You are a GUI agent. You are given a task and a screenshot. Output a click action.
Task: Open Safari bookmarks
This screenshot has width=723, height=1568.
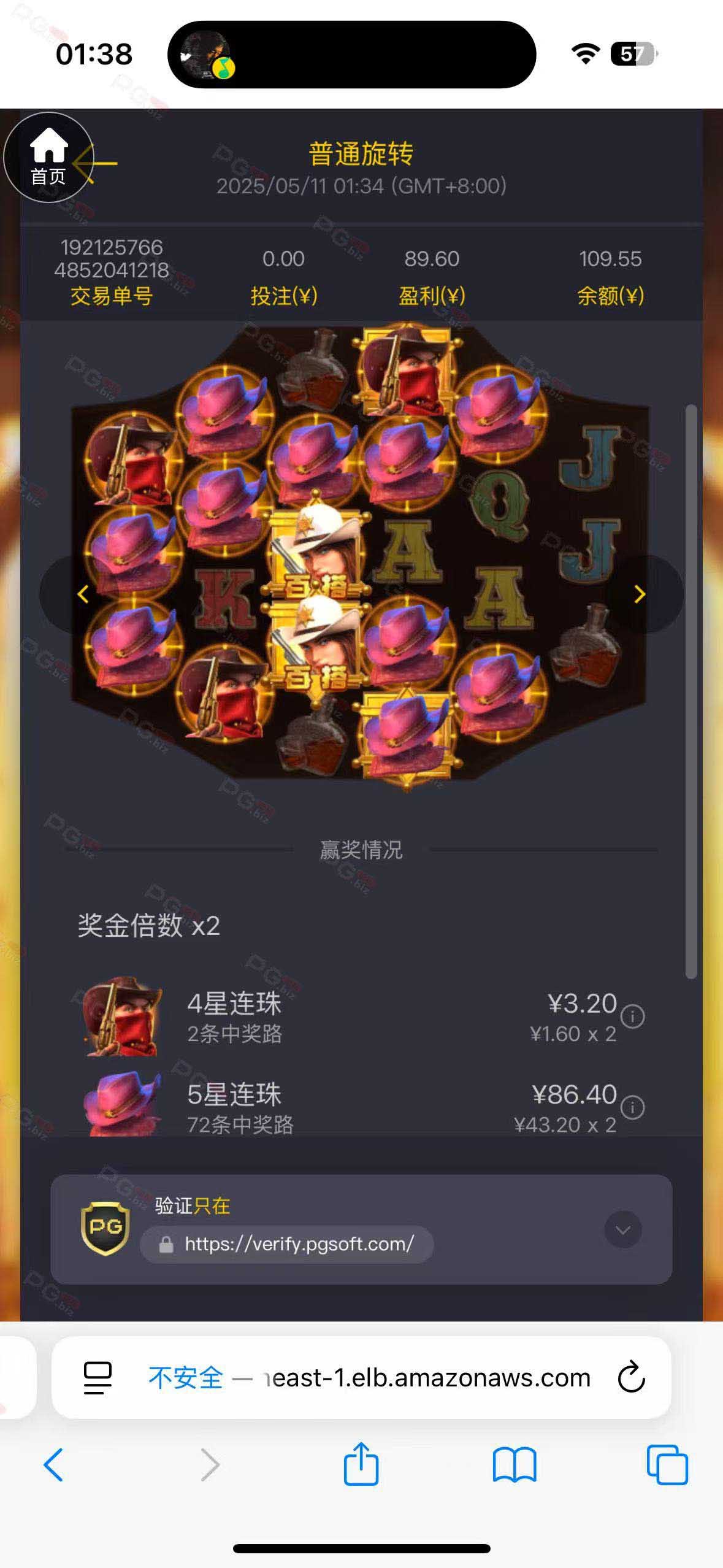tap(515, 1465)
